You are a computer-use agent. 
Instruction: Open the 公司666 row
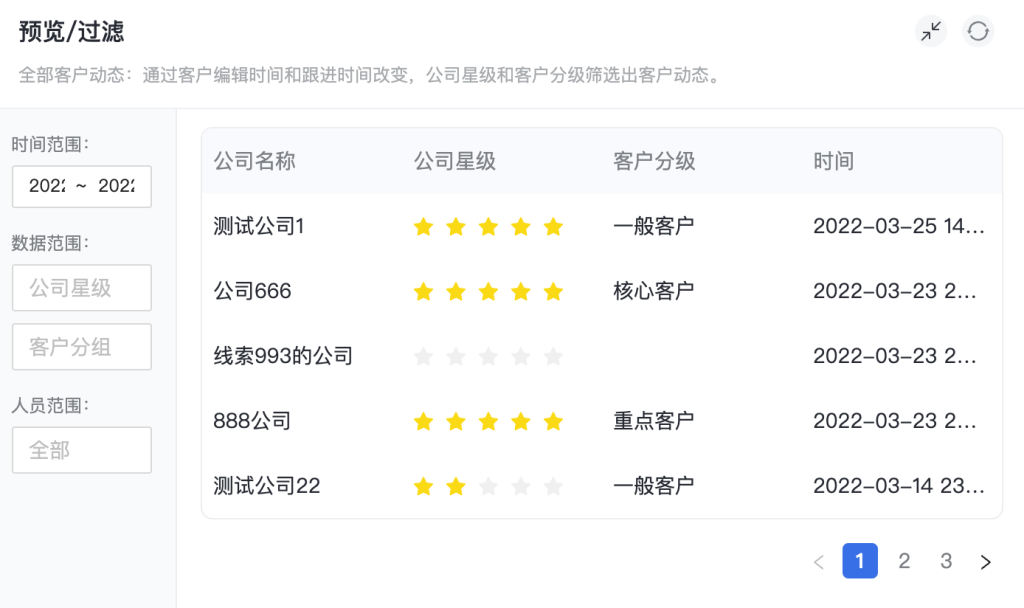(x=253, y=291)
